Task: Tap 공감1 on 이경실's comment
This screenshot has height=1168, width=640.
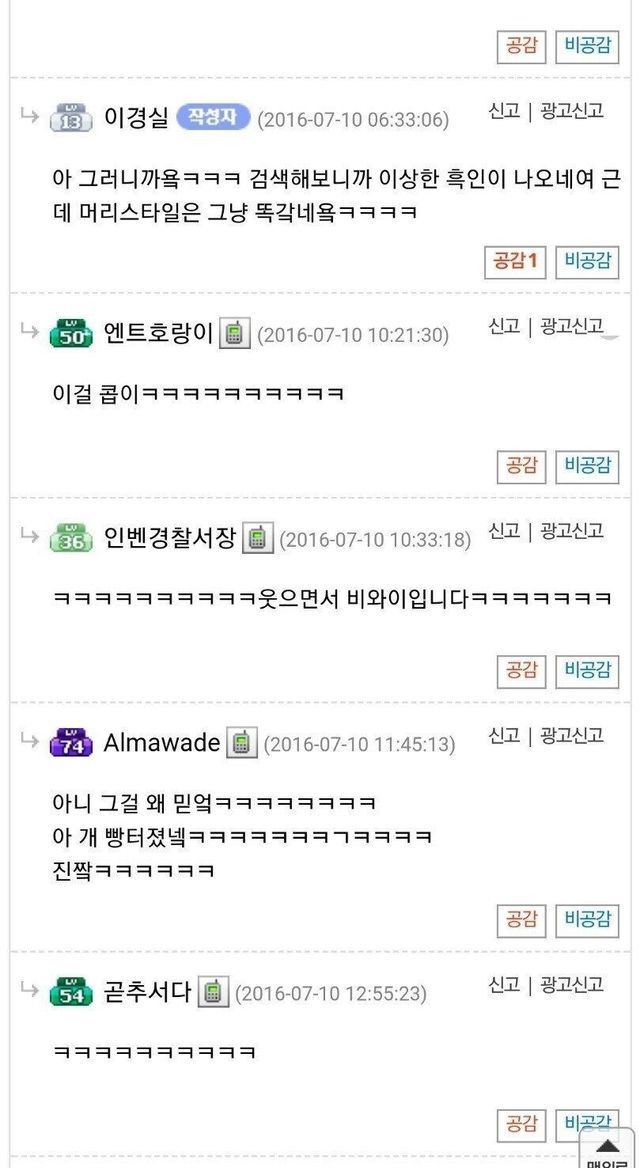Action: click(516, 262)
